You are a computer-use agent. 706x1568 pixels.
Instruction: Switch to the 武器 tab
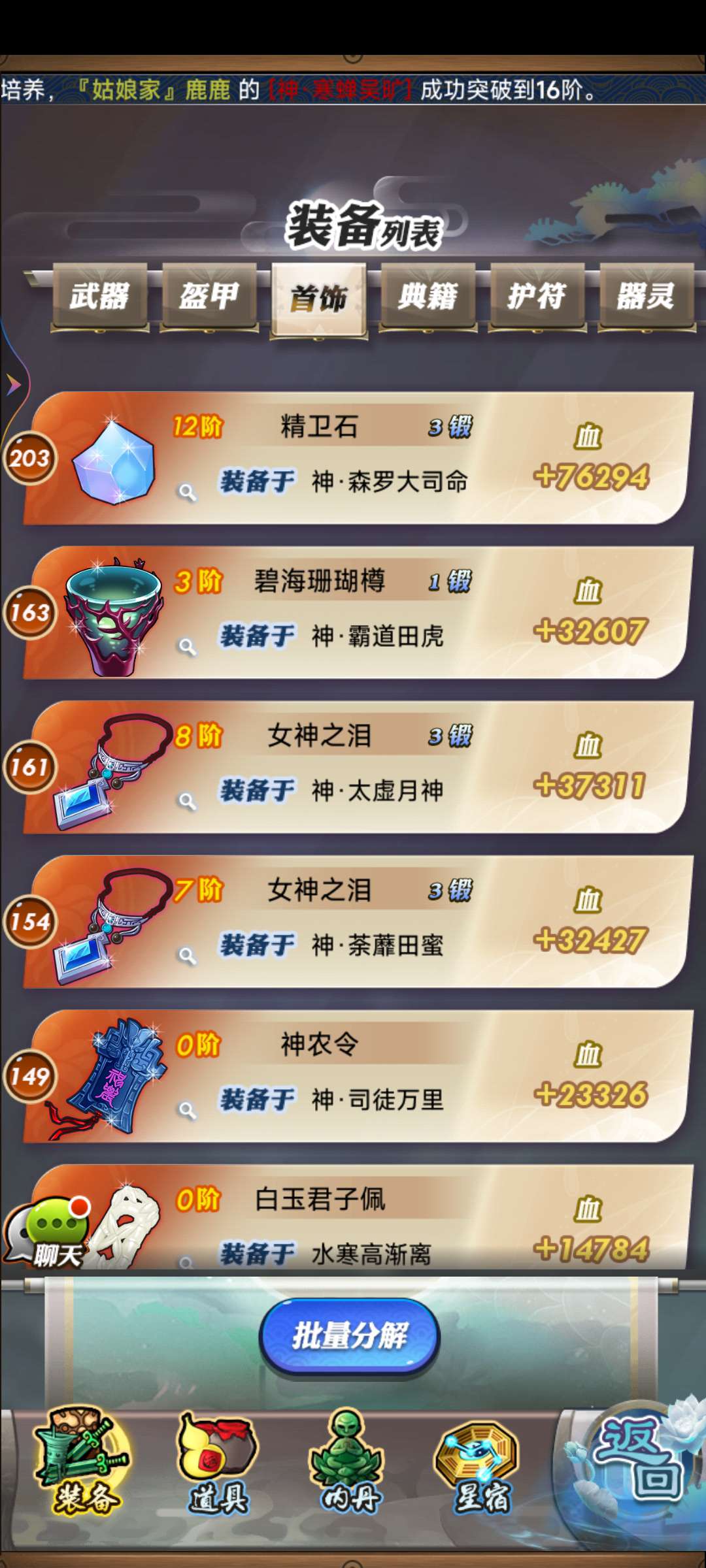(100, 297)
